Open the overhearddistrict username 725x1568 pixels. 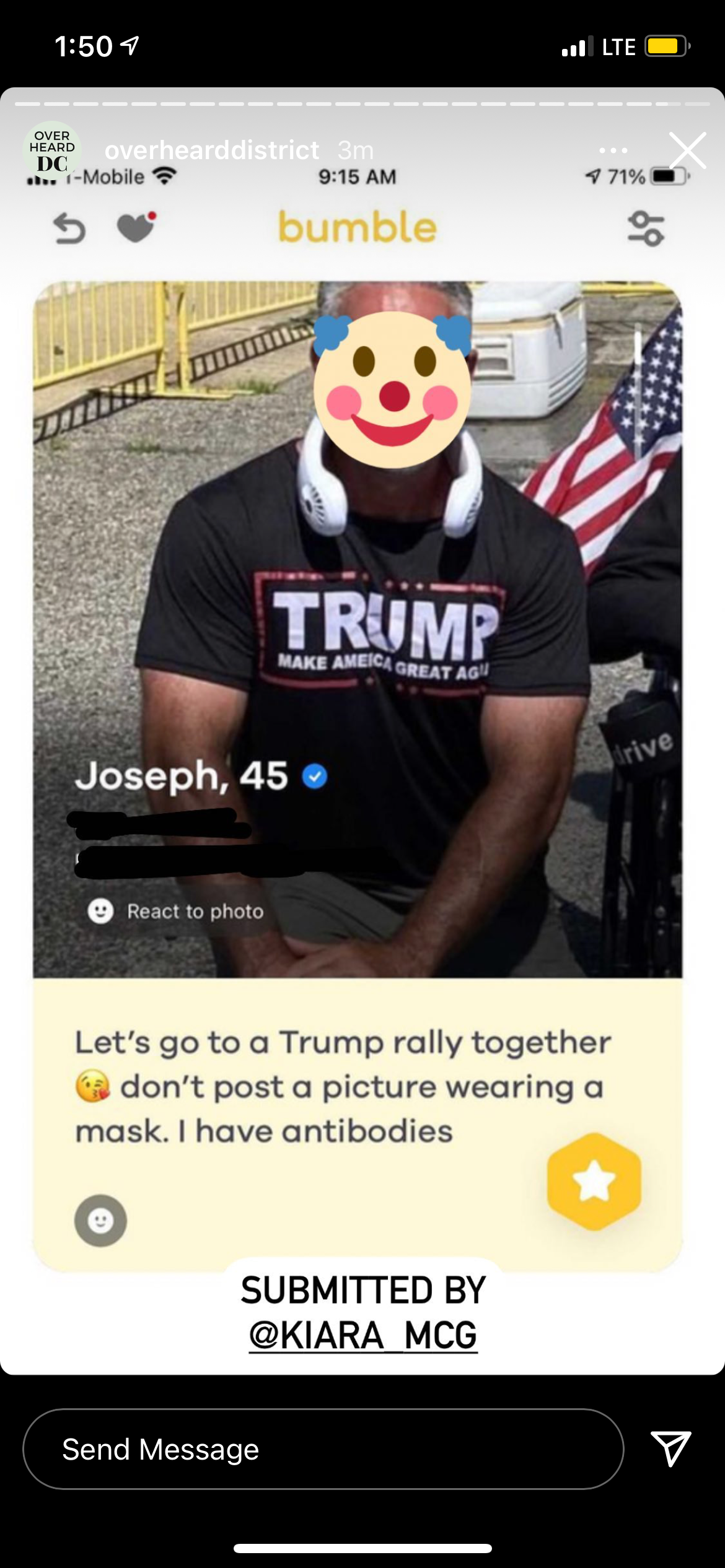(212, 150)
